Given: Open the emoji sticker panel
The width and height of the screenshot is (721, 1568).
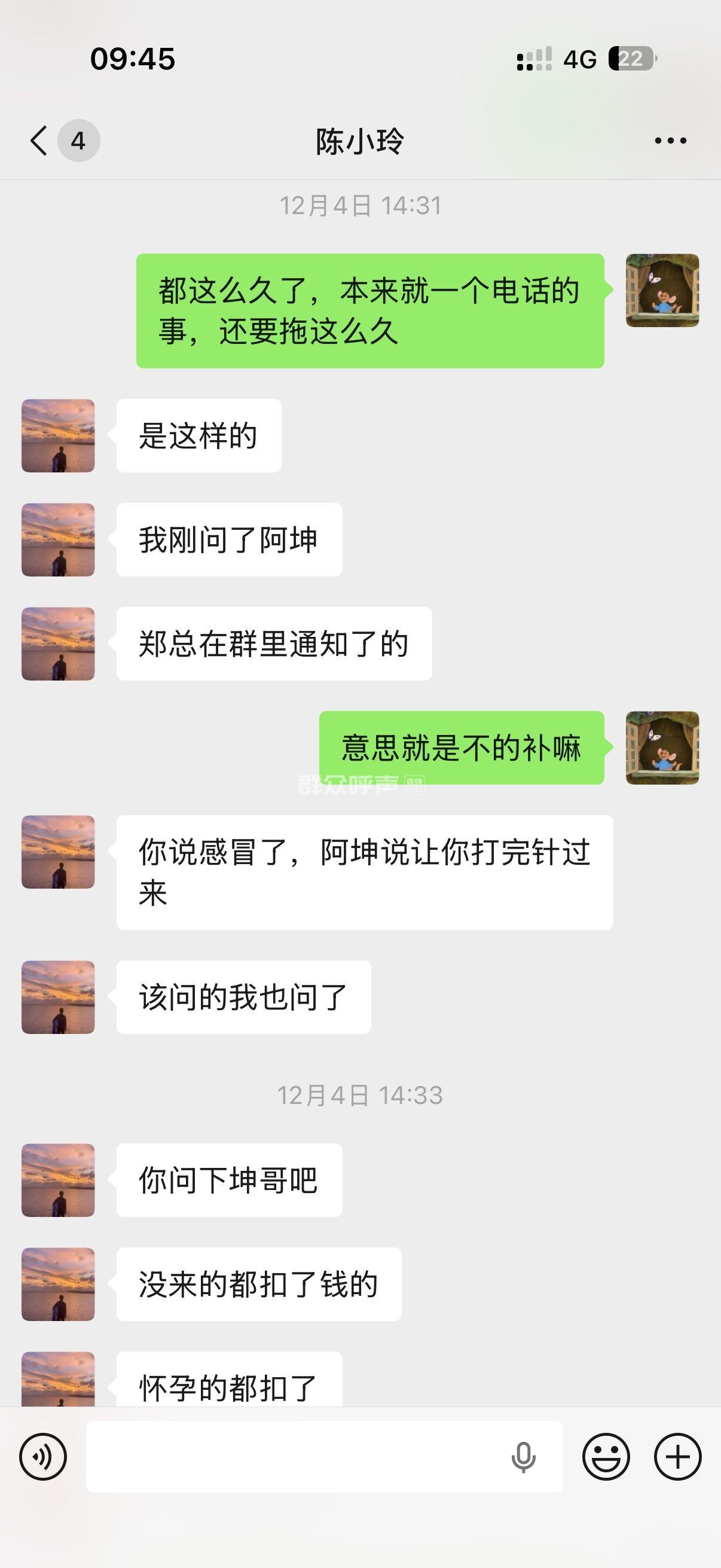Looking at the screenshot, I should click(606, 1457).
